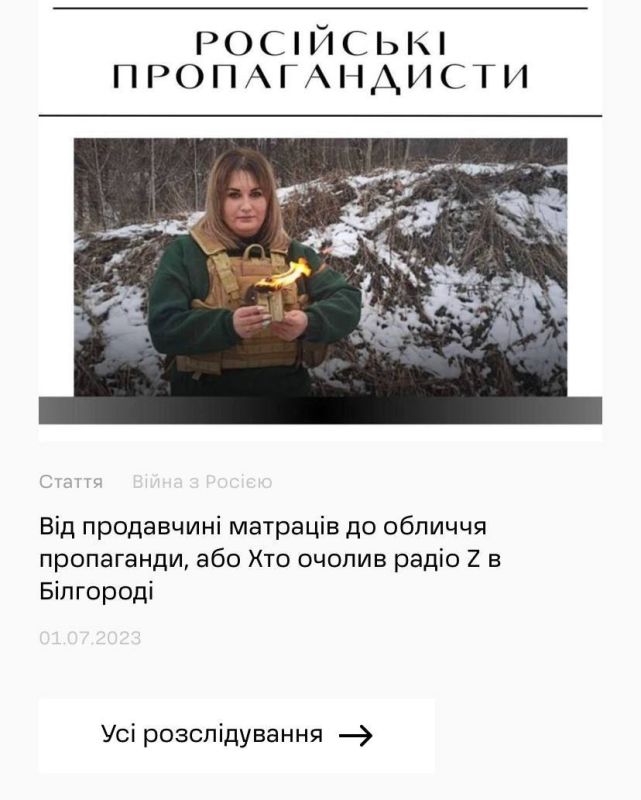This screenshot has height=800, width=641.
Task: Select the Війна з Росією category
Action: pos(201,482)
